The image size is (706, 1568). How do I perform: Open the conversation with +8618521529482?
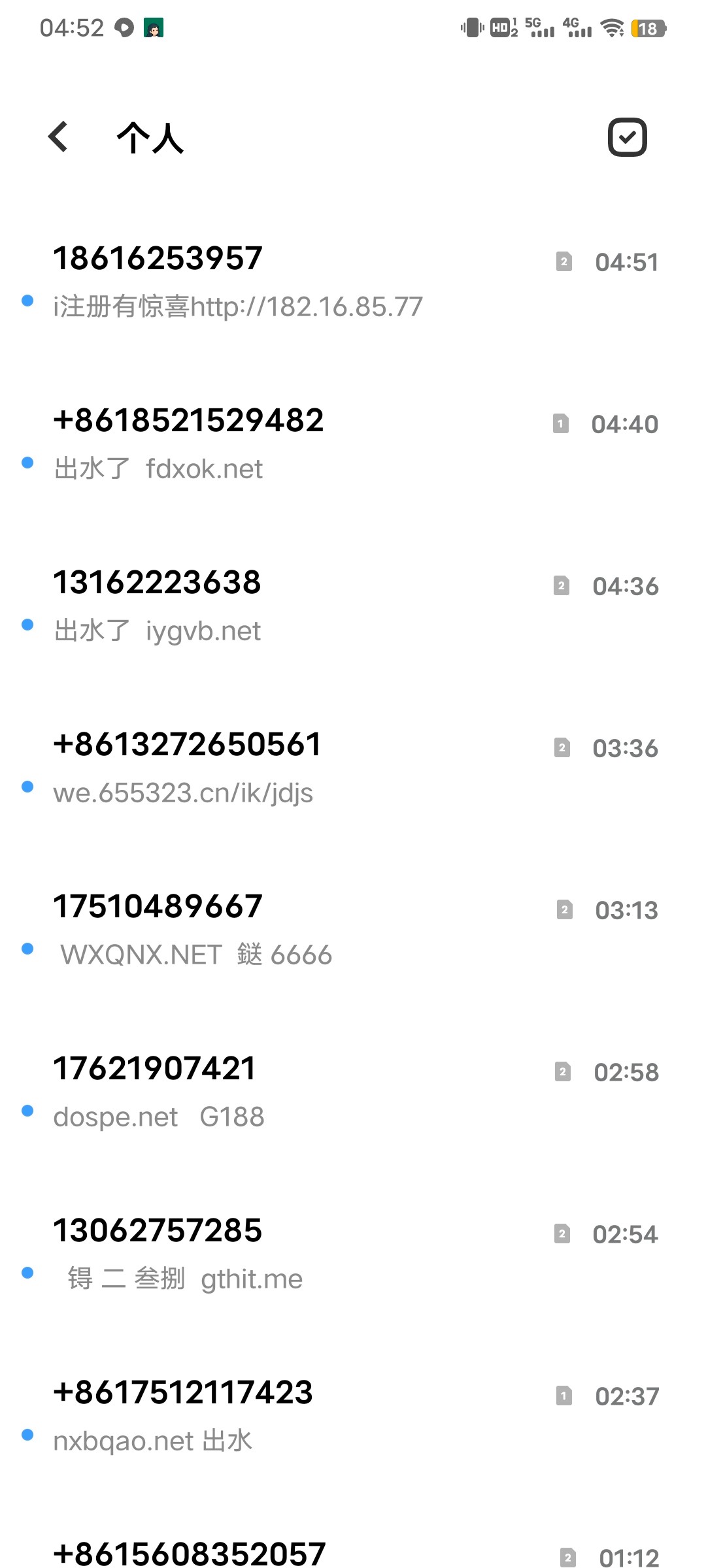pyautogui.click(x=353, y=444)
